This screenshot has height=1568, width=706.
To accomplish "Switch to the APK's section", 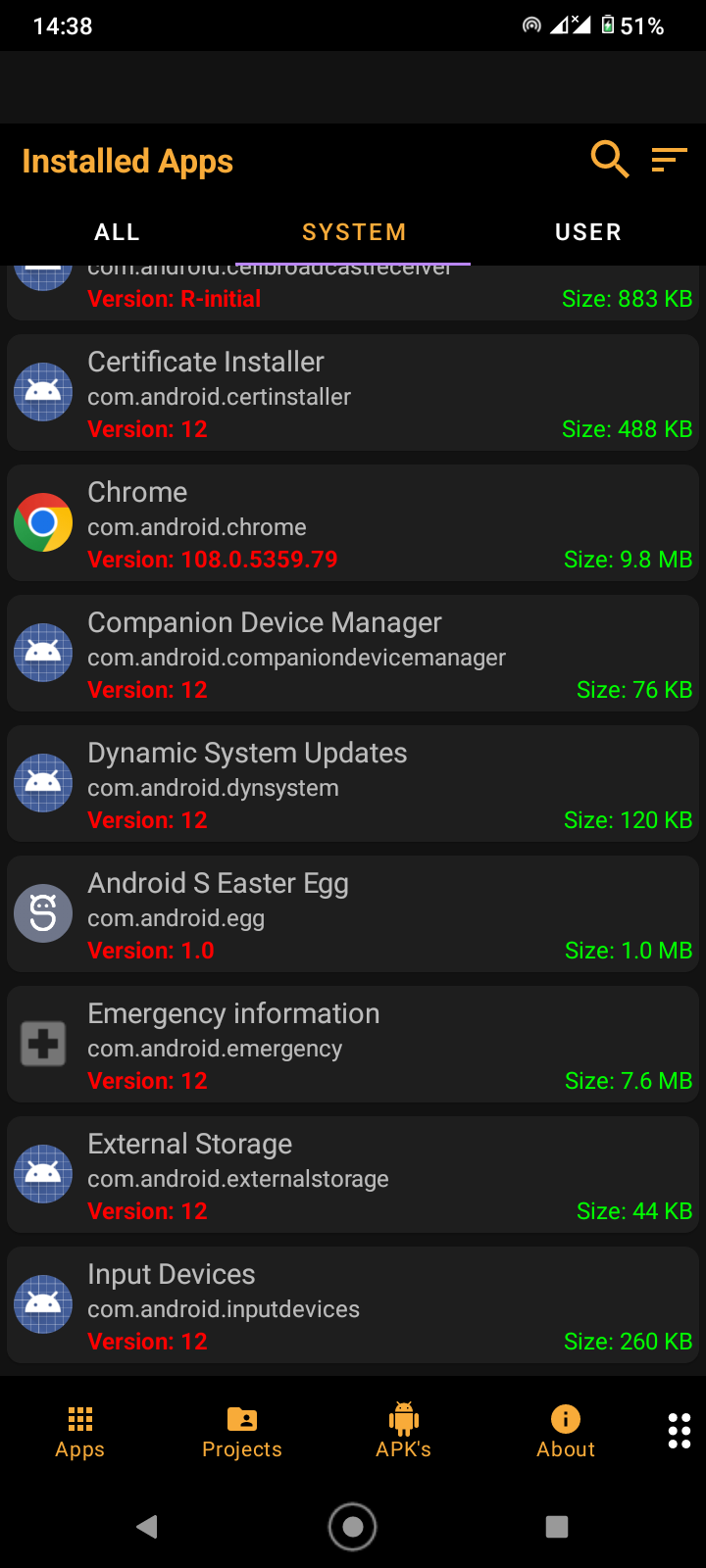I will click(403, 1432).
